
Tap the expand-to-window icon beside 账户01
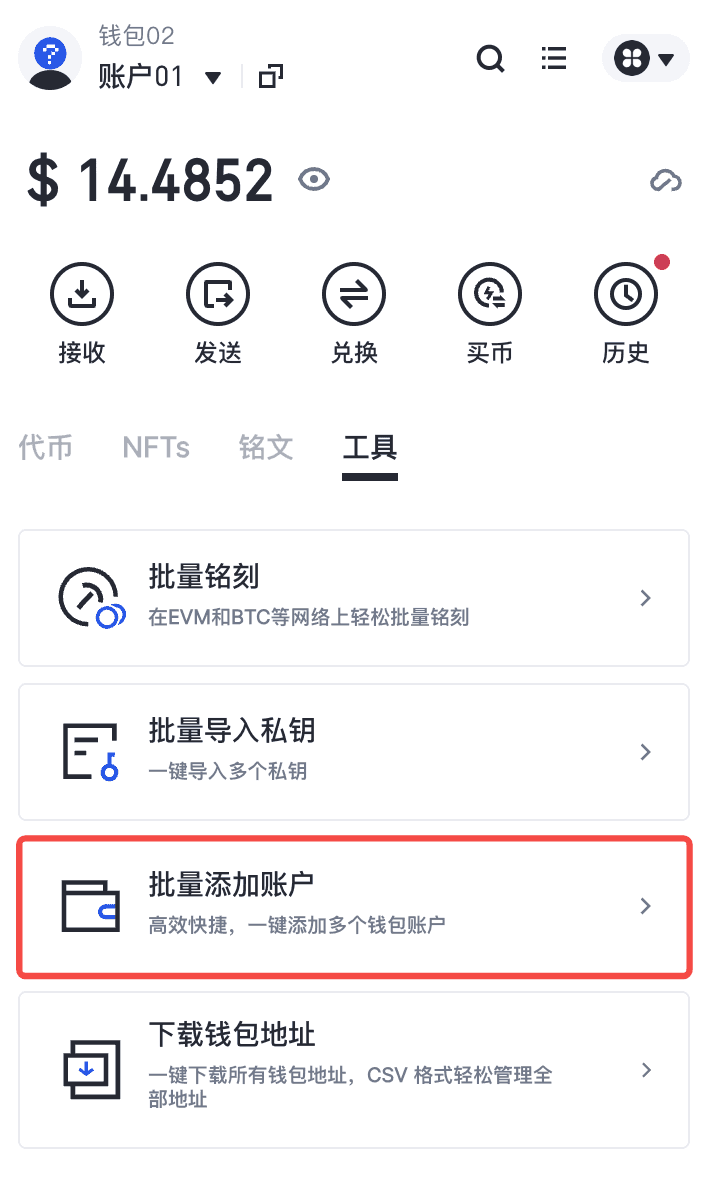(271, 77)
